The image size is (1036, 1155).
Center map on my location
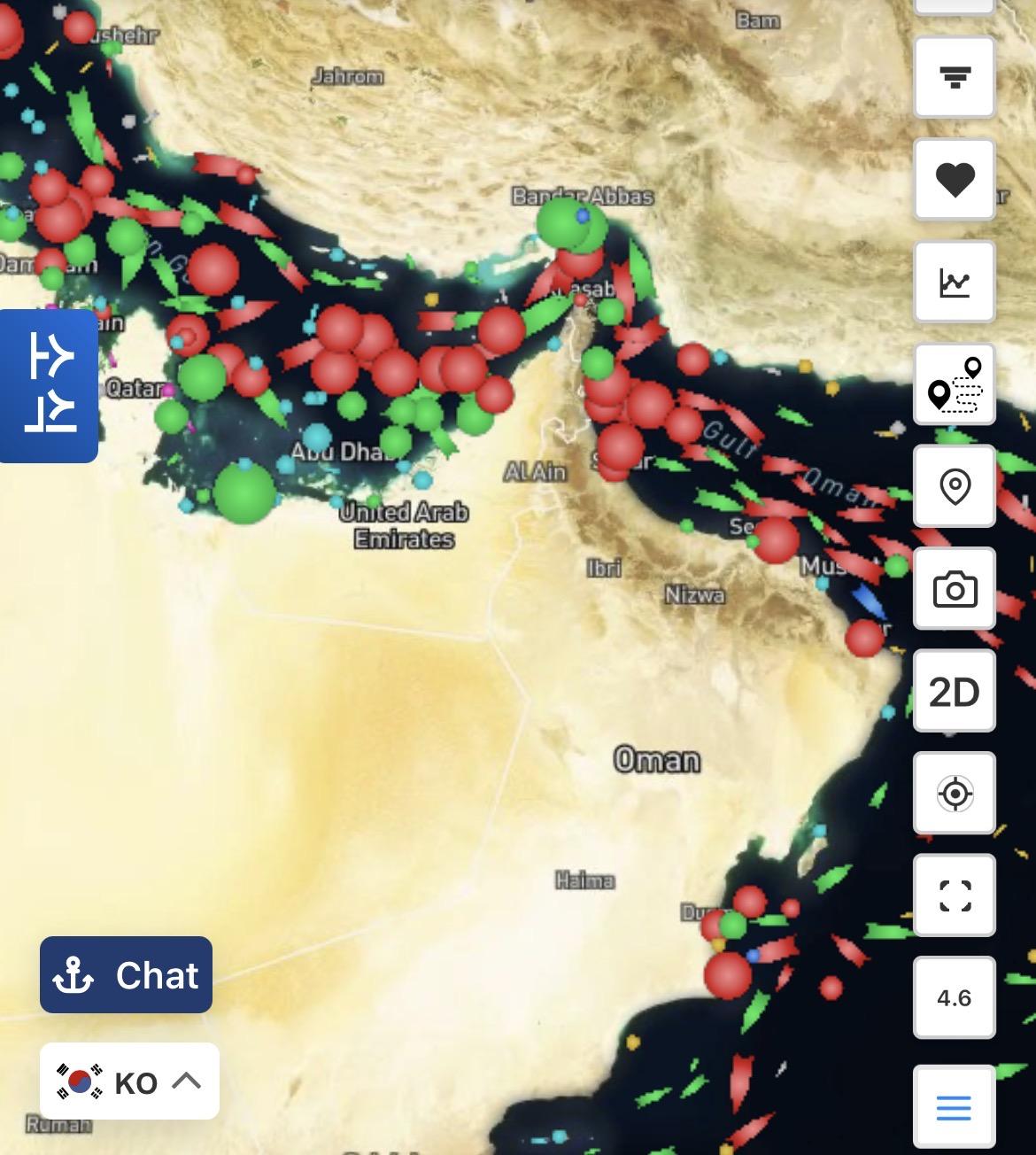[x=954, y=793]
